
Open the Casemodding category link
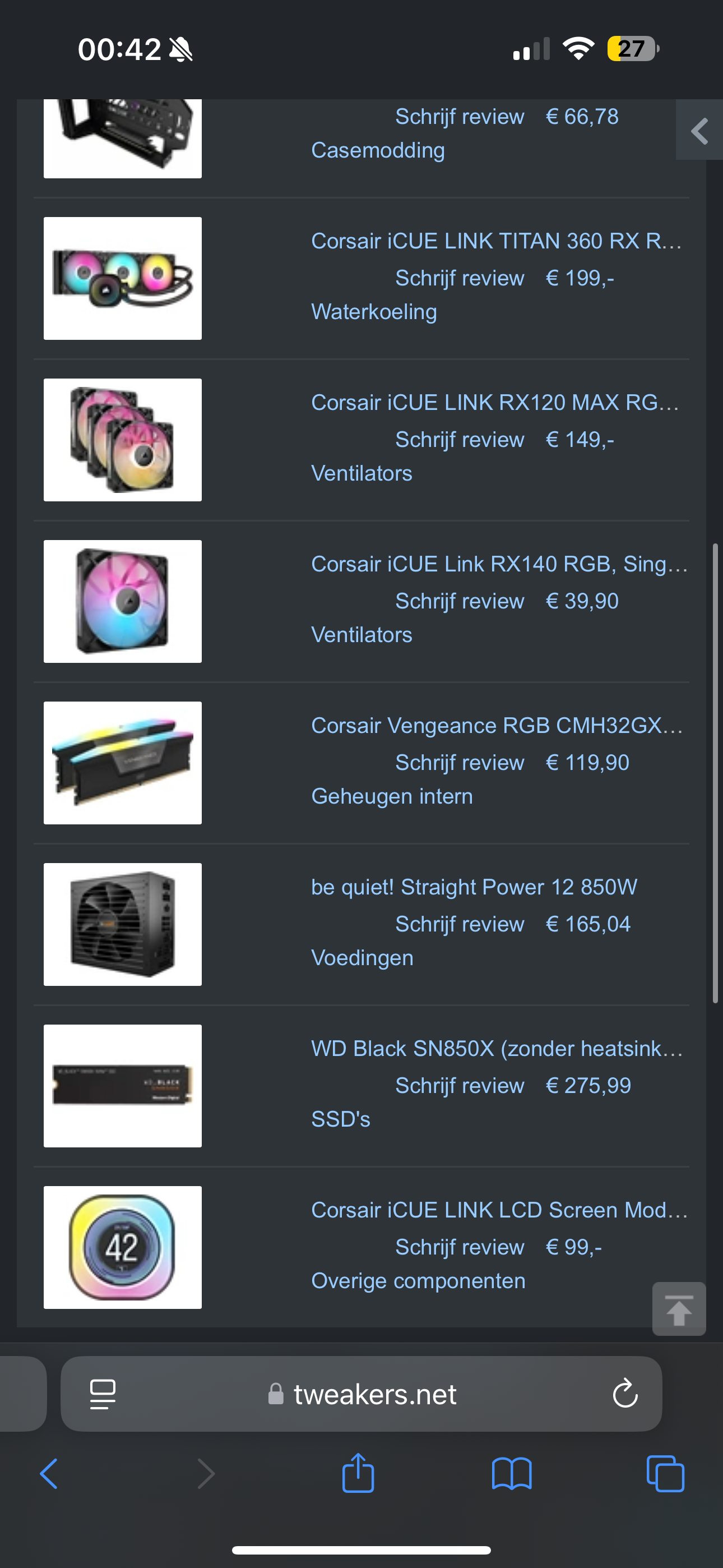coord(378,150)
